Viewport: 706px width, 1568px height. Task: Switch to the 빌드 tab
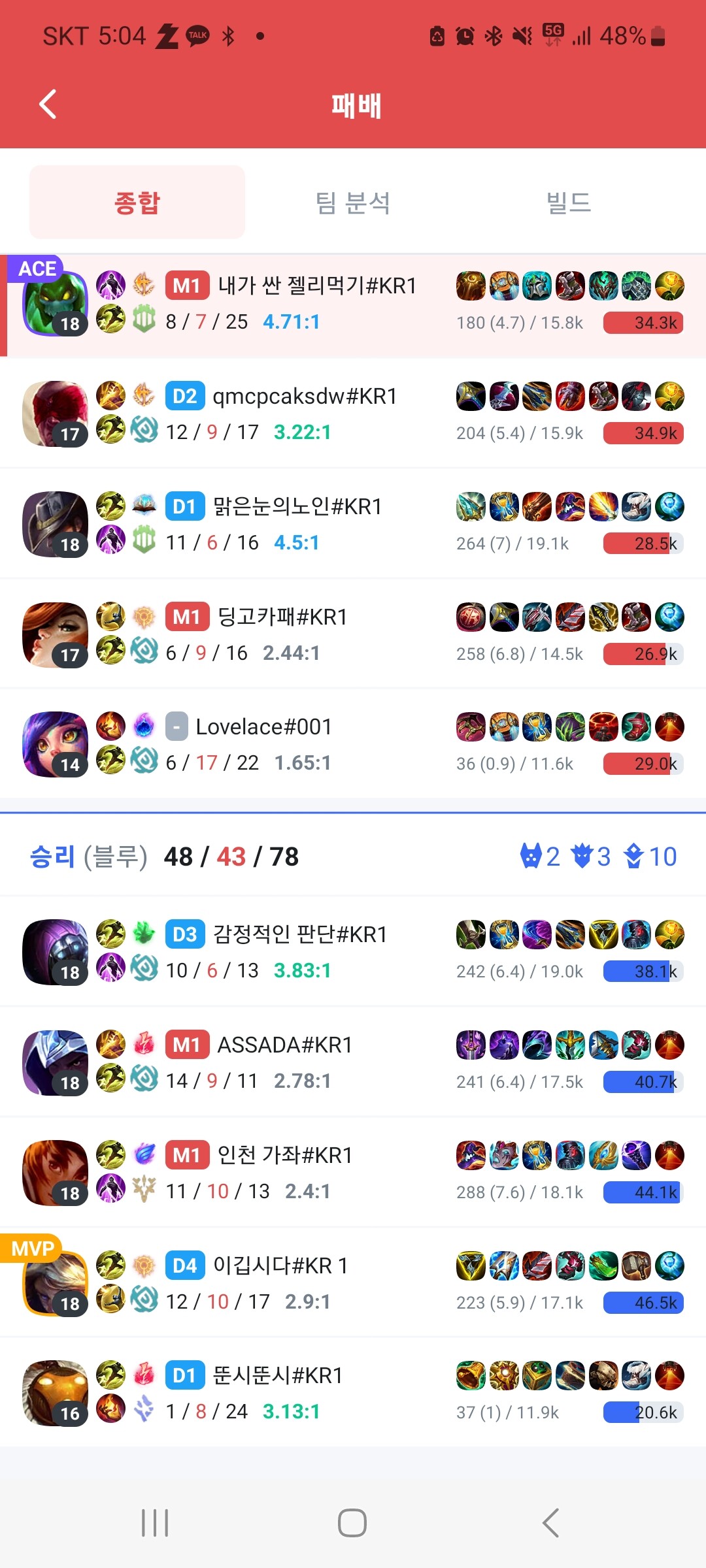(x=568, y=203)
